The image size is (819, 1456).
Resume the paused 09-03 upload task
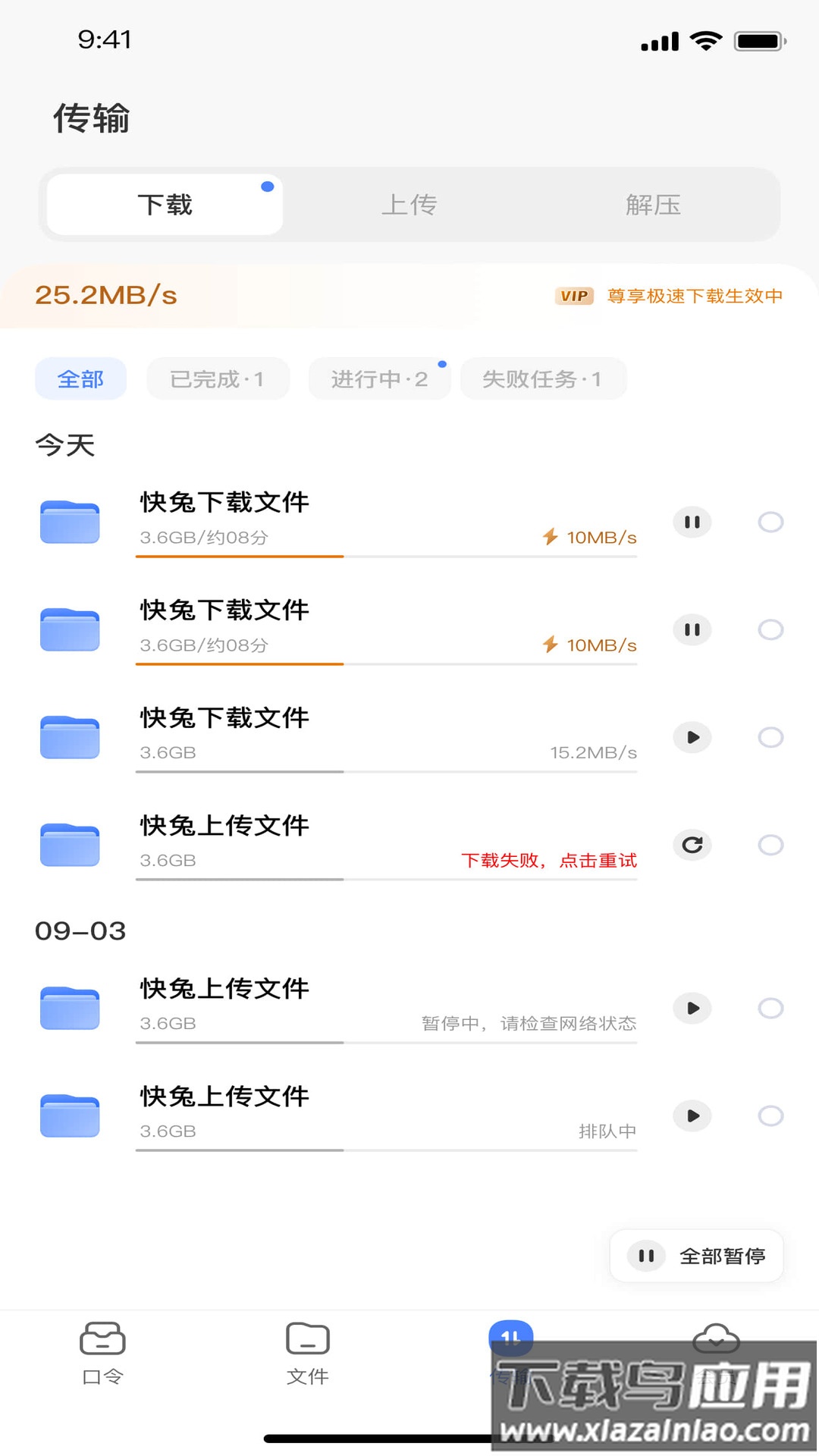click(x=691, y=1008)
